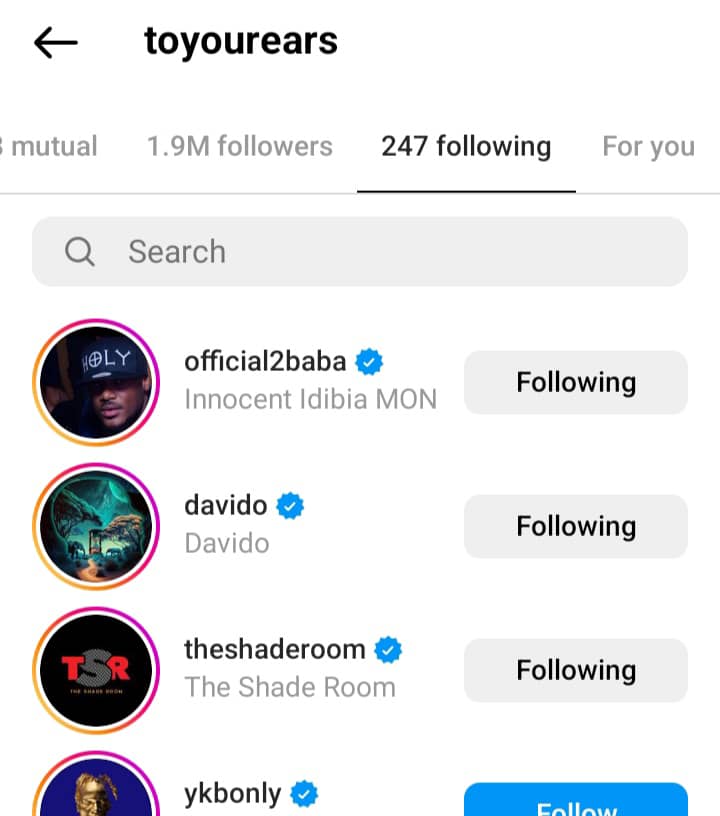
Task: View official2baba's story from avatar
Action: pos(96,381)
